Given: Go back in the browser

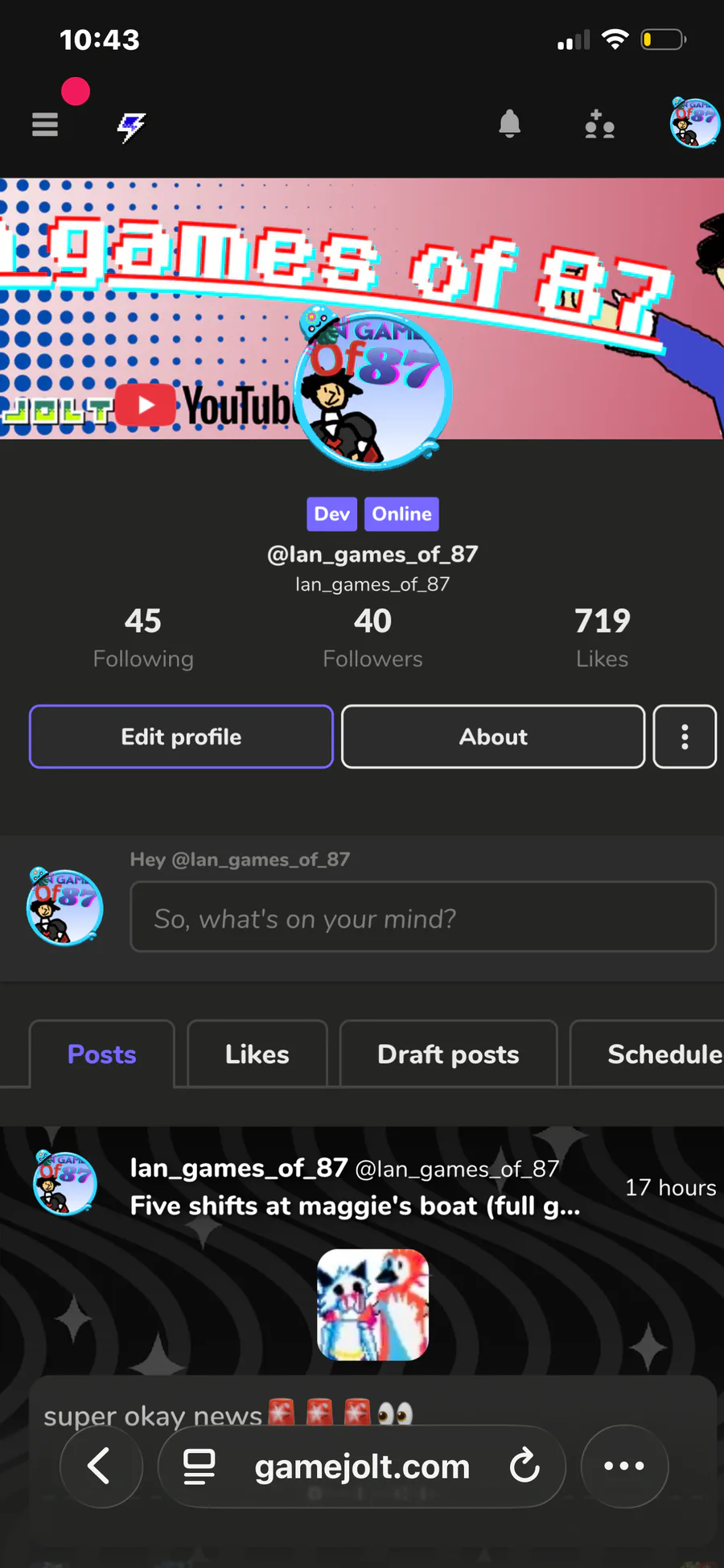Looking at the screenshot, I should [101, 1466].
